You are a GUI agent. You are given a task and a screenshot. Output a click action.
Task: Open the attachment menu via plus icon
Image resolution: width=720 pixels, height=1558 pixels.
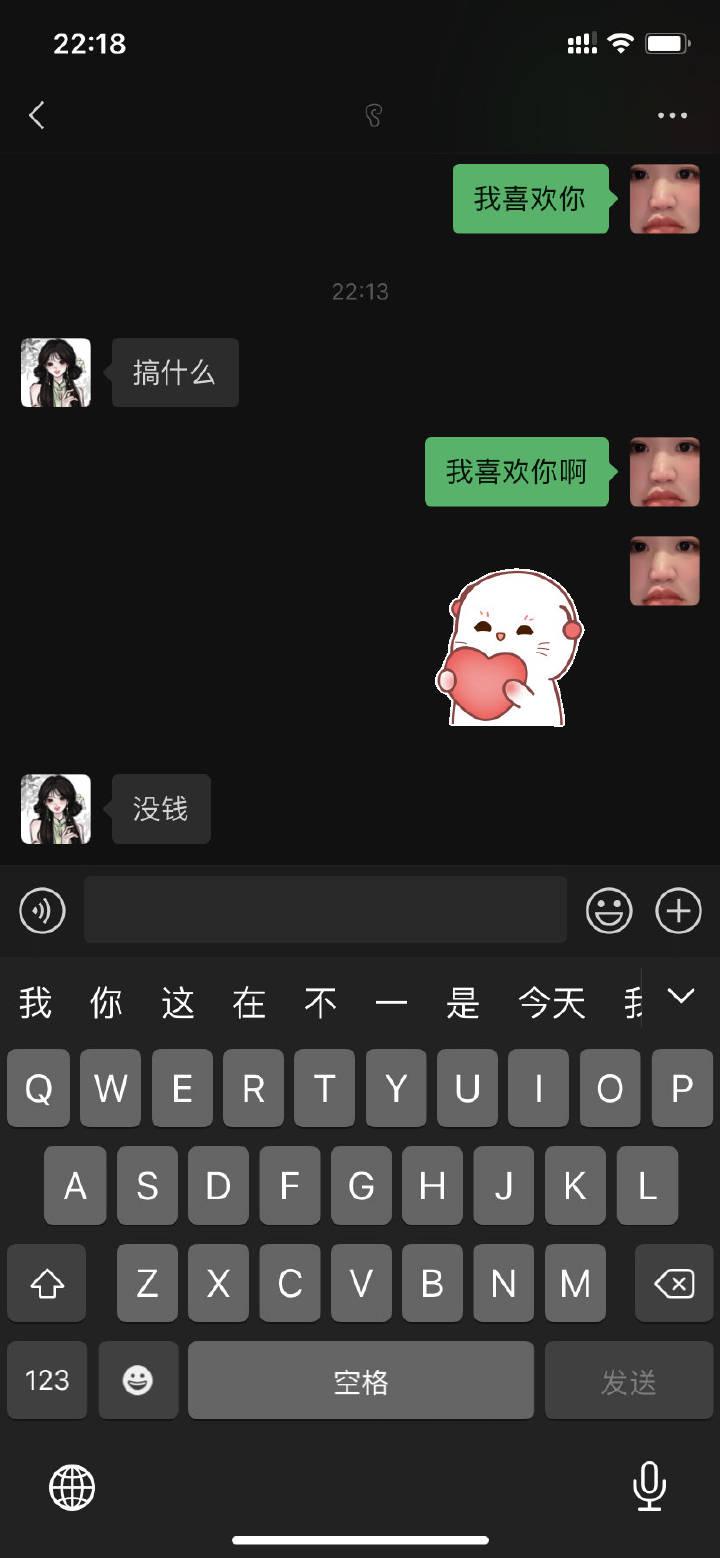(678, 911)
